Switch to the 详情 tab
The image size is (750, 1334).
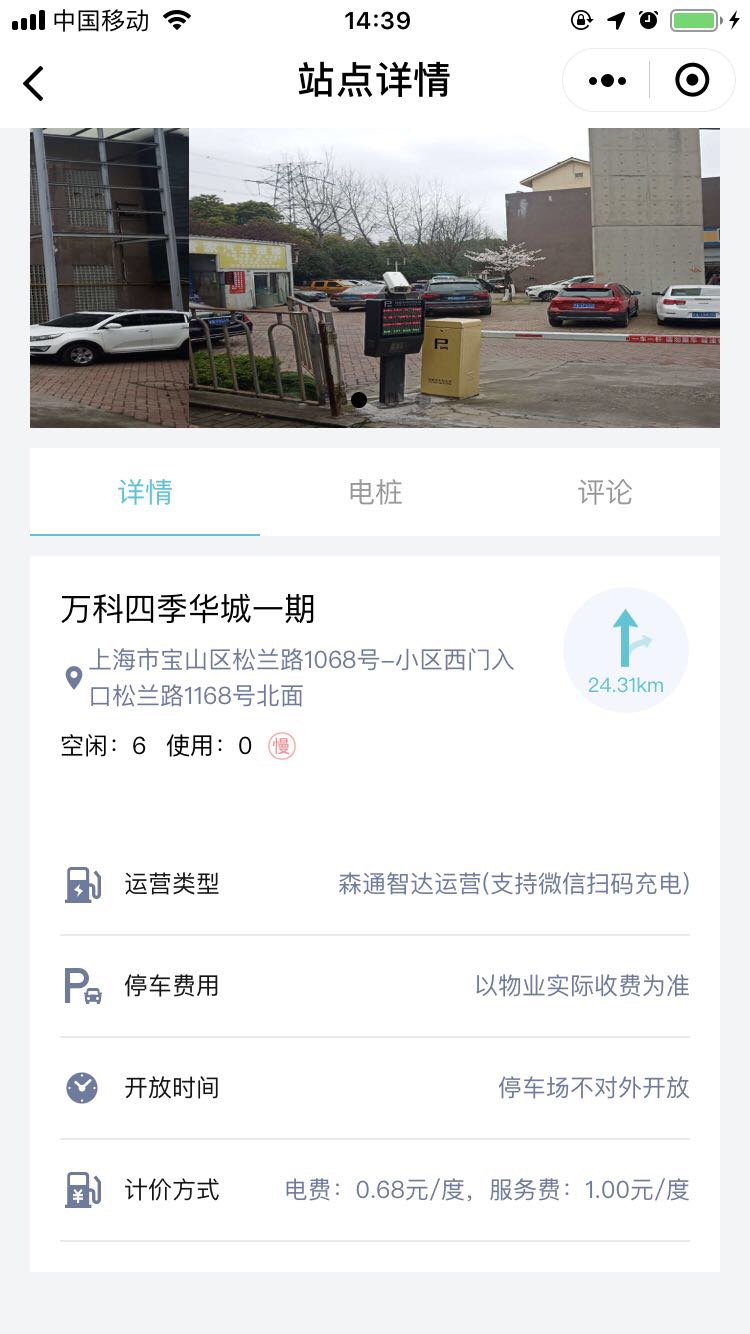click(x=145, y=492)
